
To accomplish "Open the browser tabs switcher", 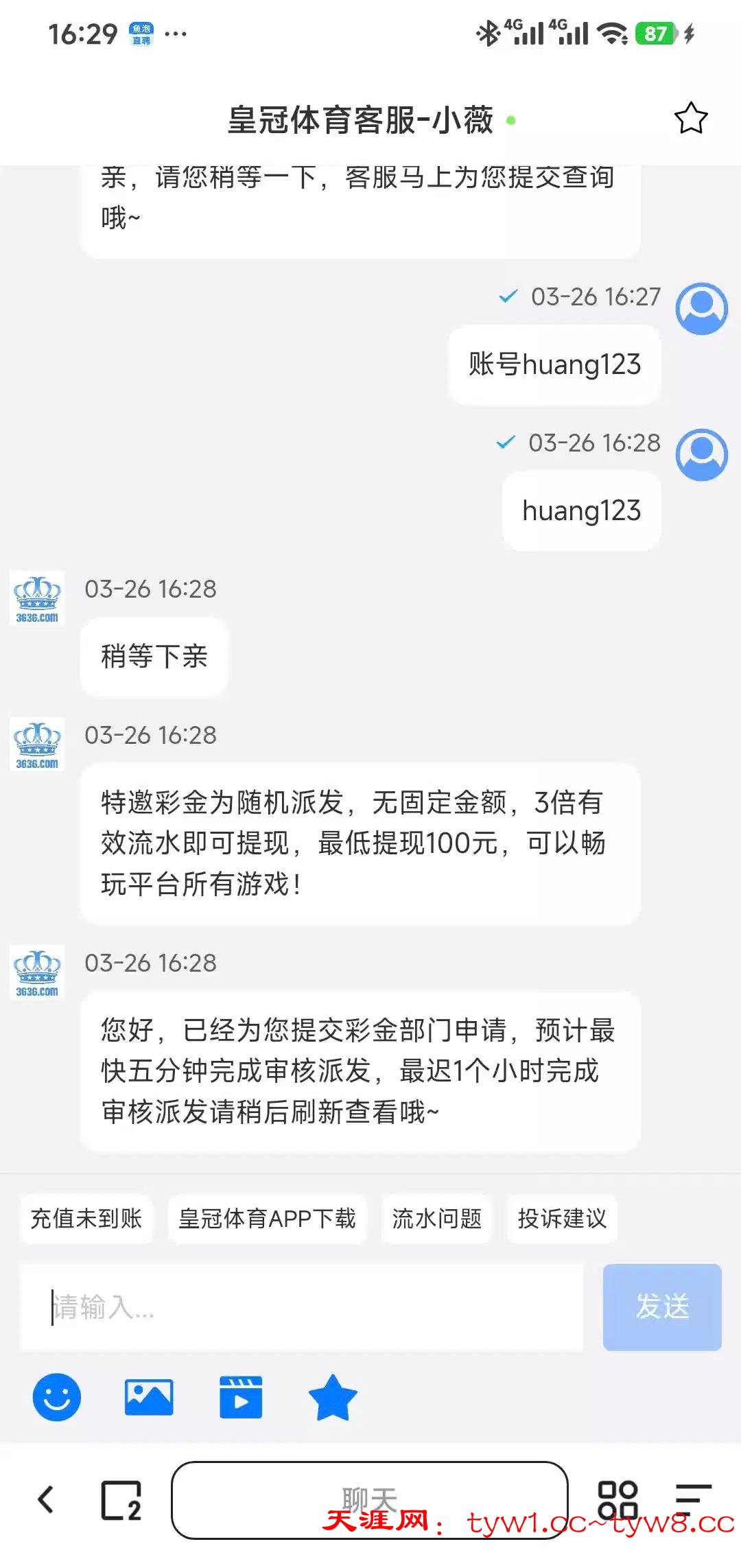I will [121, 1500].
